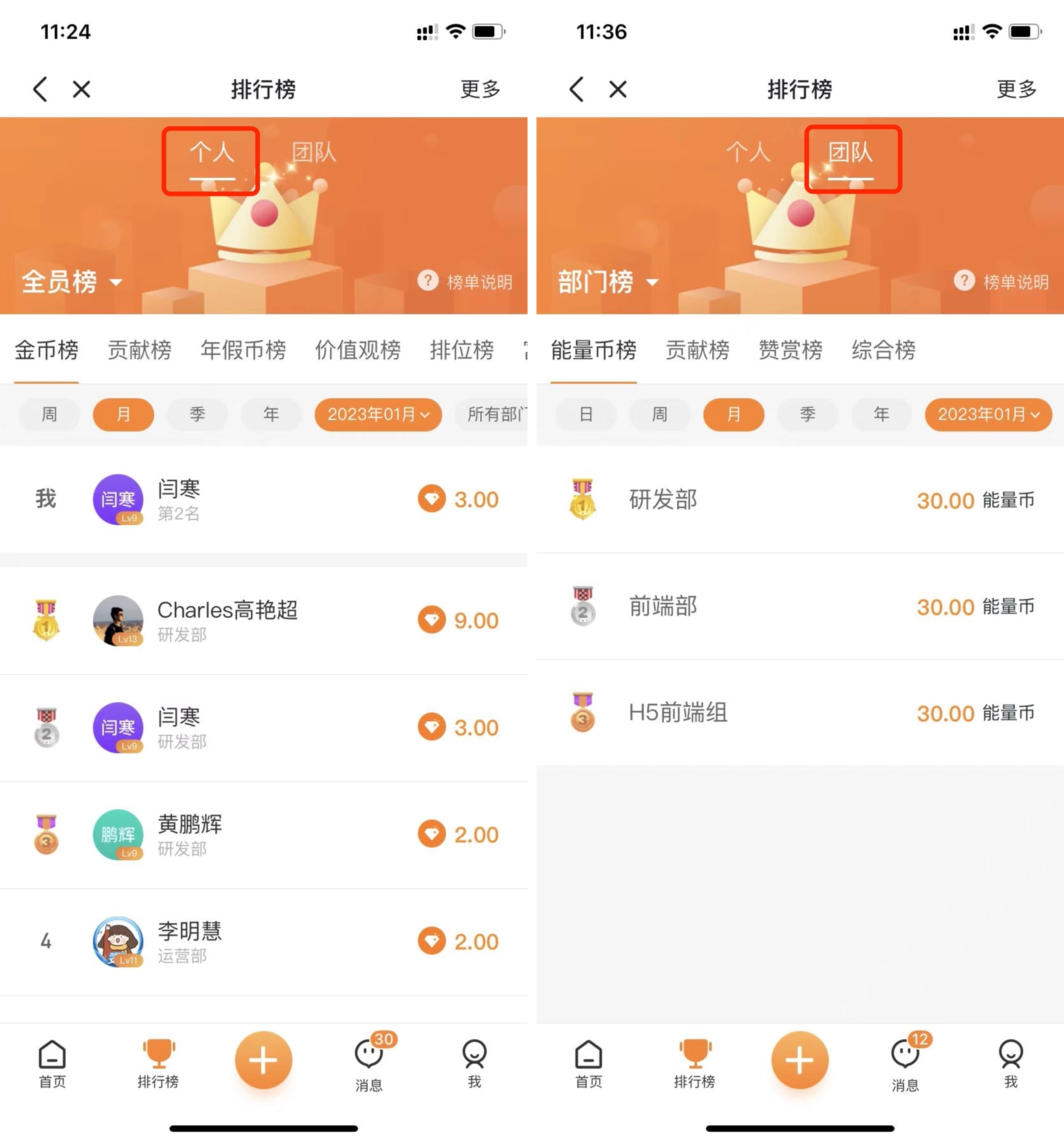Open the 研发部 team ranking row
1064x1142 pixels.
pyautogui.click(x=799, y=500)
